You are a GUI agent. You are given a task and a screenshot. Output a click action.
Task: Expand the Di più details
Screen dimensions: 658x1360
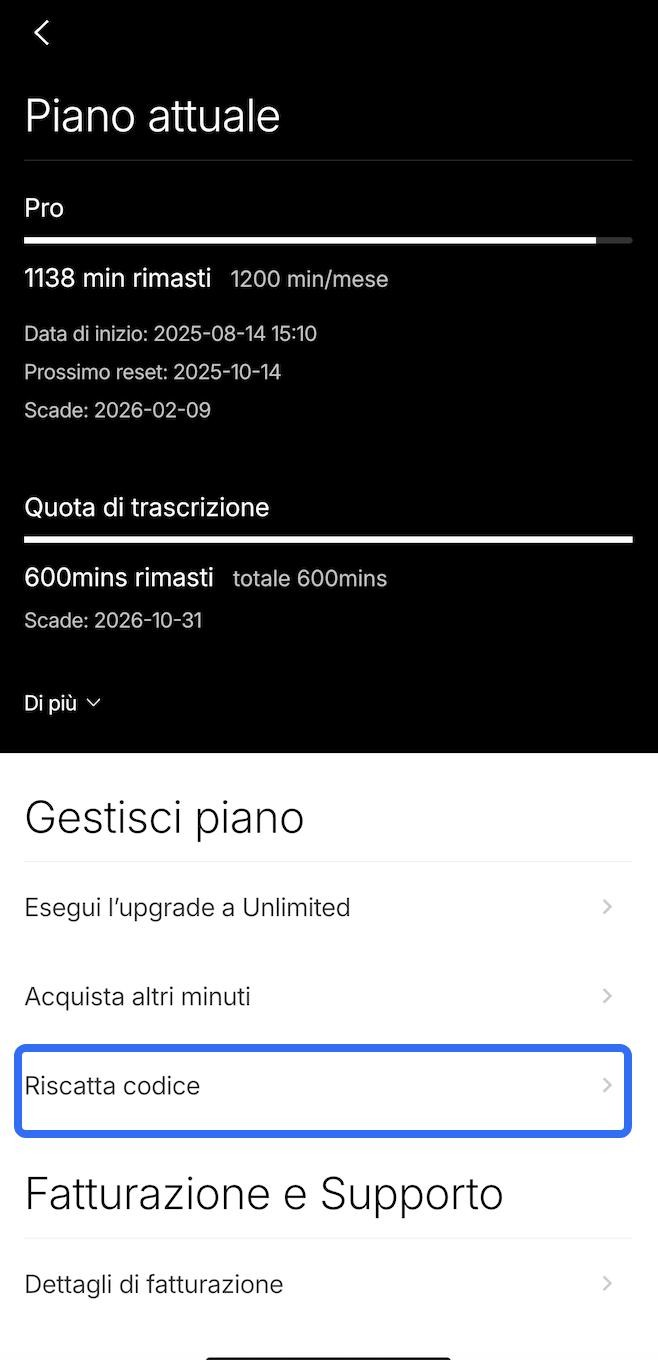[x=62, y=703]
